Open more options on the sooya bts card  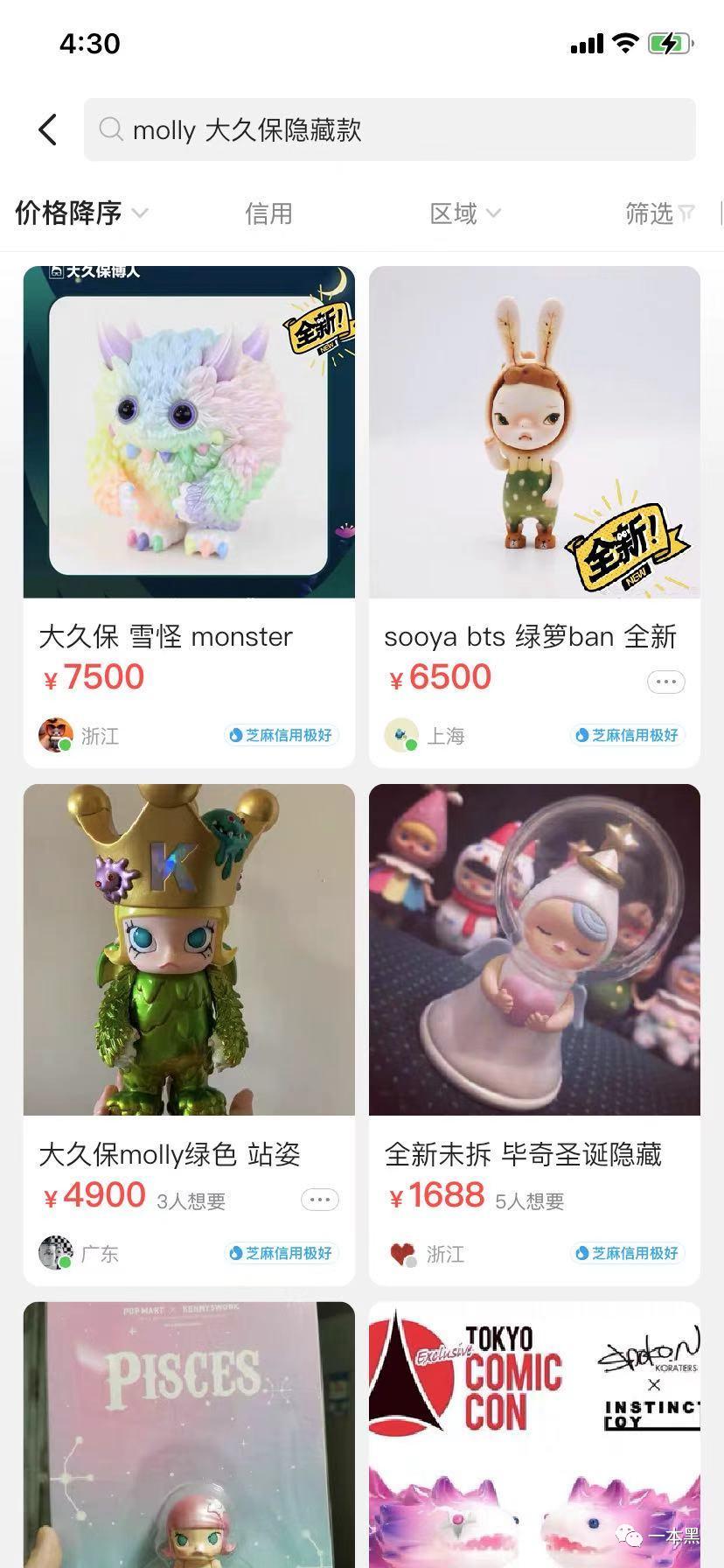coord(665,682)
